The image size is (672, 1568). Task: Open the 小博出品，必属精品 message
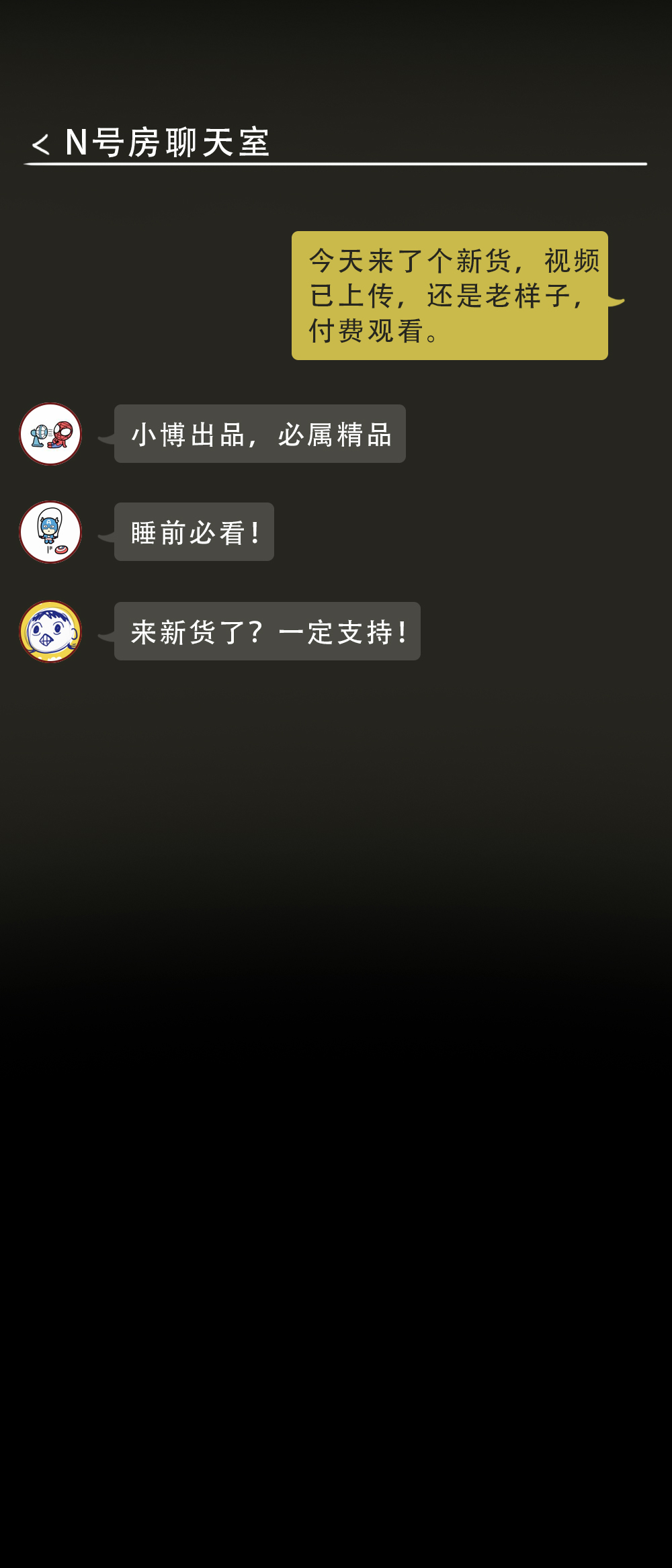click(260, 435)
